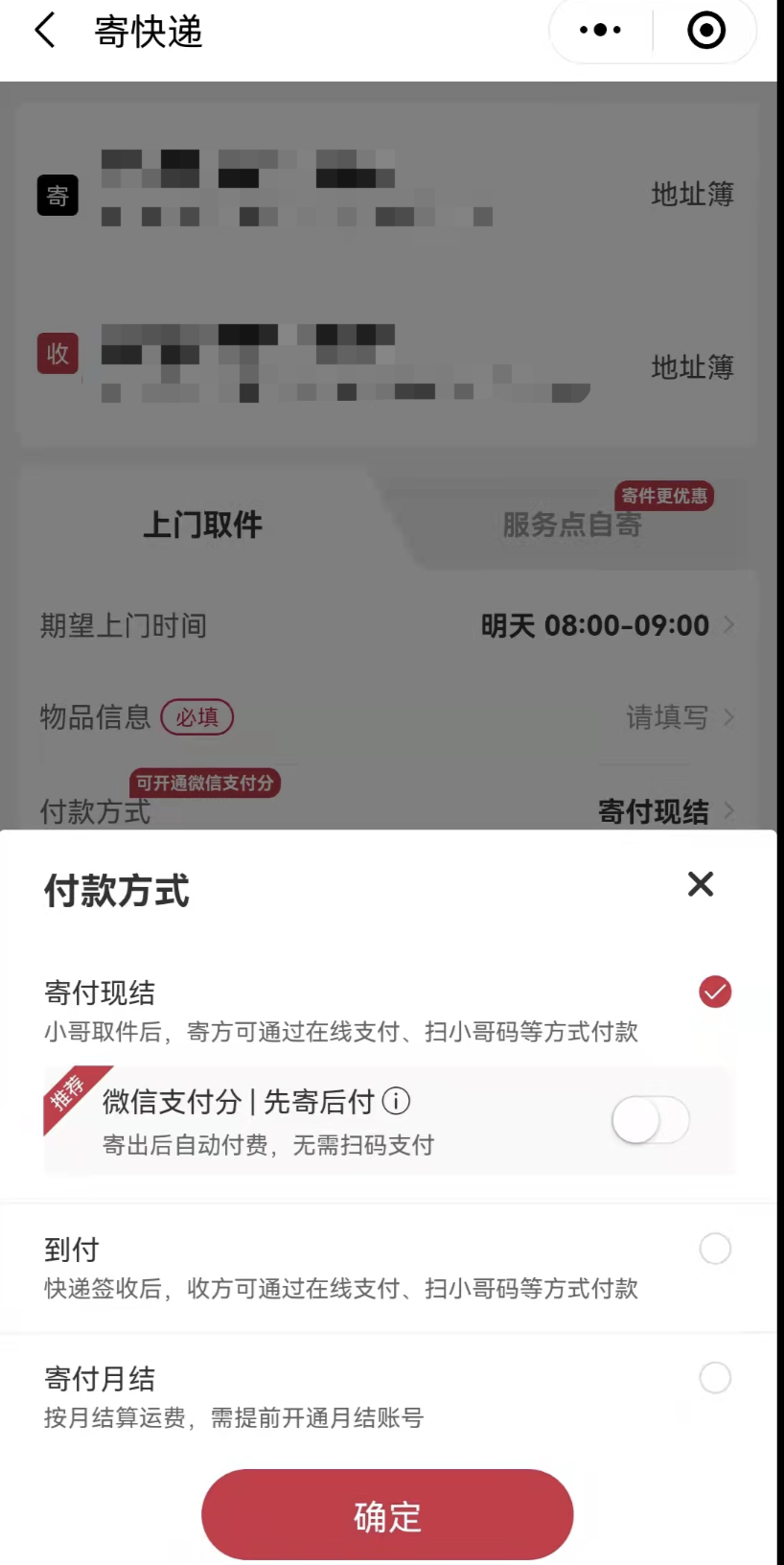The width and height of the screenshot is (784, 1565).
Task: Show info about 微信支付分 先寄后付
Action: [x=396, y=1101]
